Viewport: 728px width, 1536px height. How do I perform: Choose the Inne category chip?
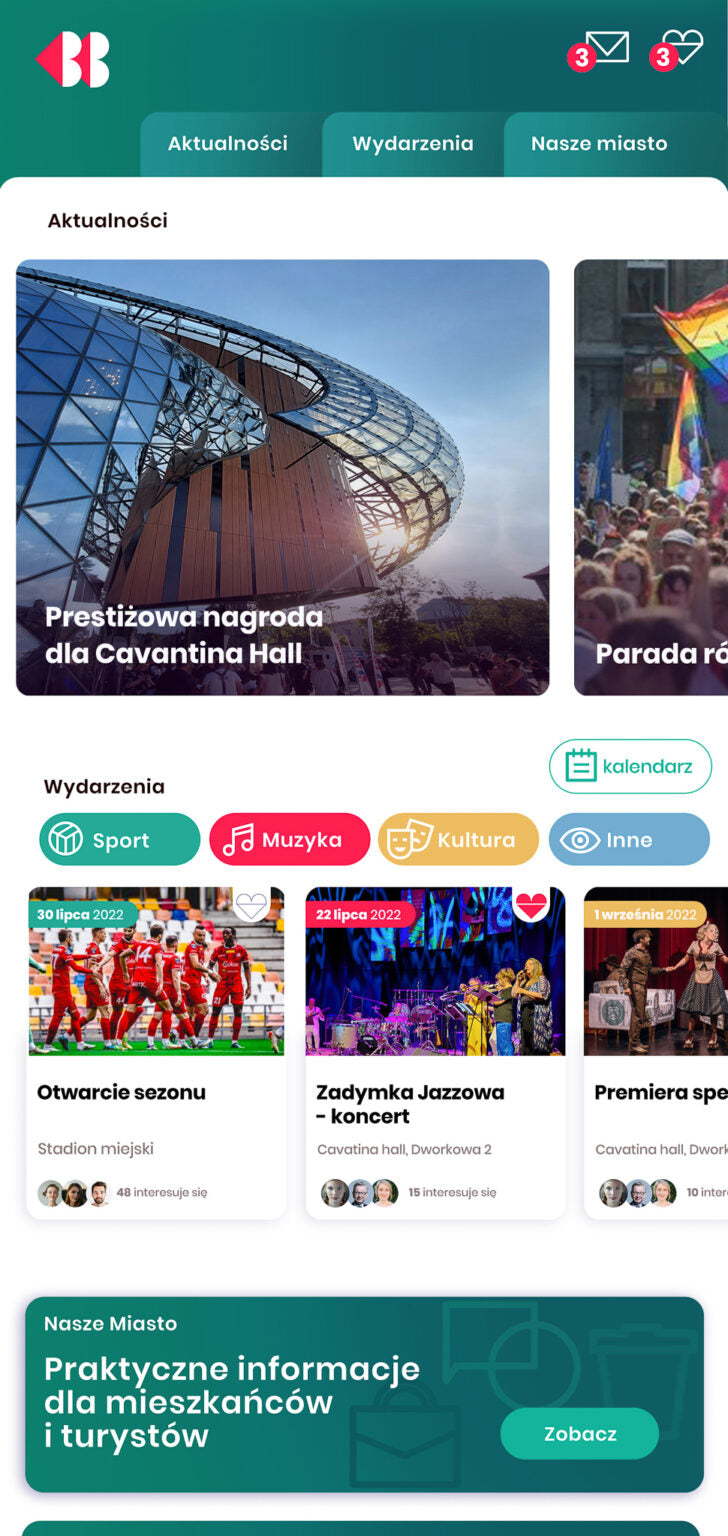point(629,840)
